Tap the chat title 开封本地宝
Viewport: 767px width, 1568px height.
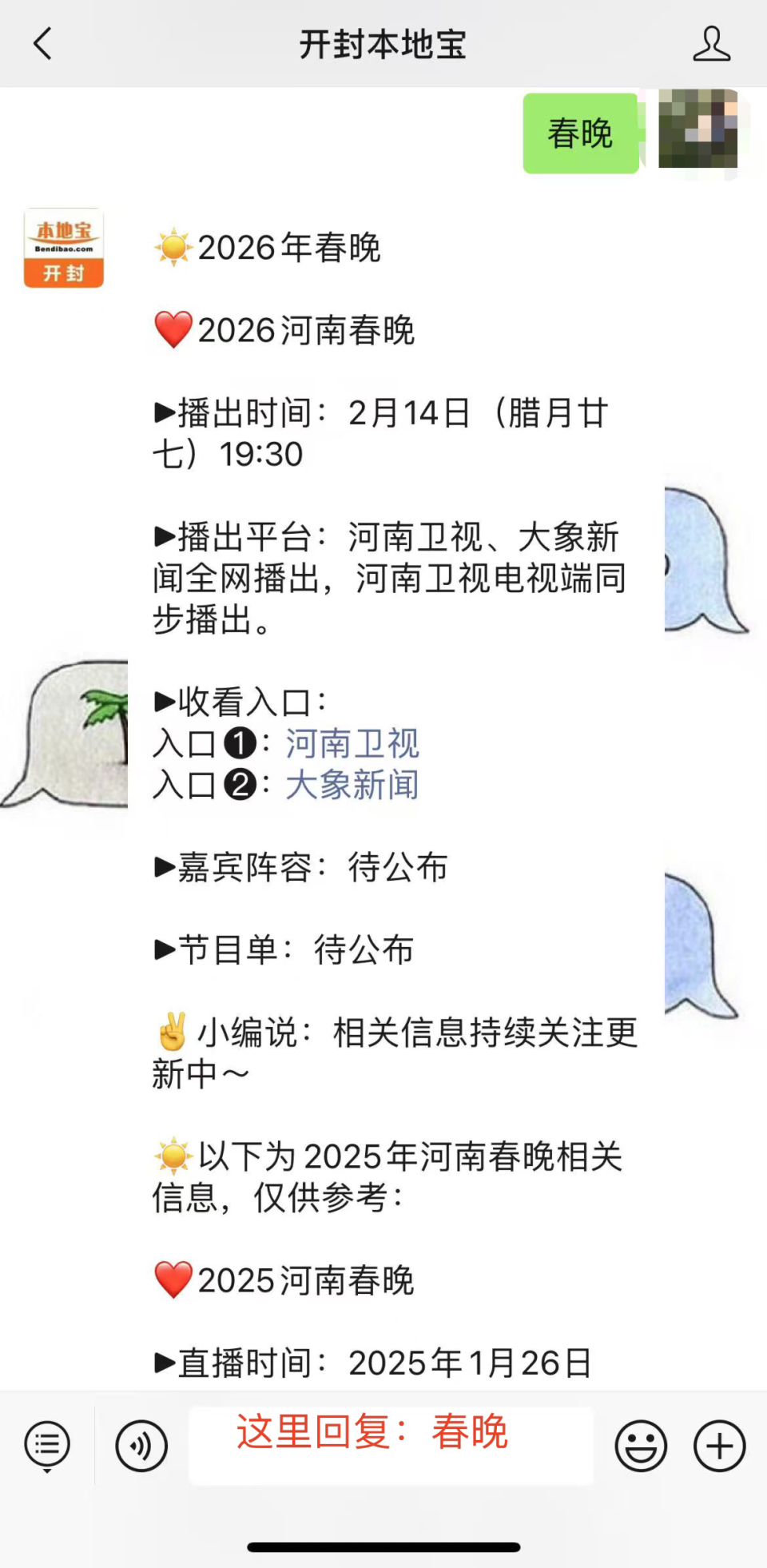[383, 46]
